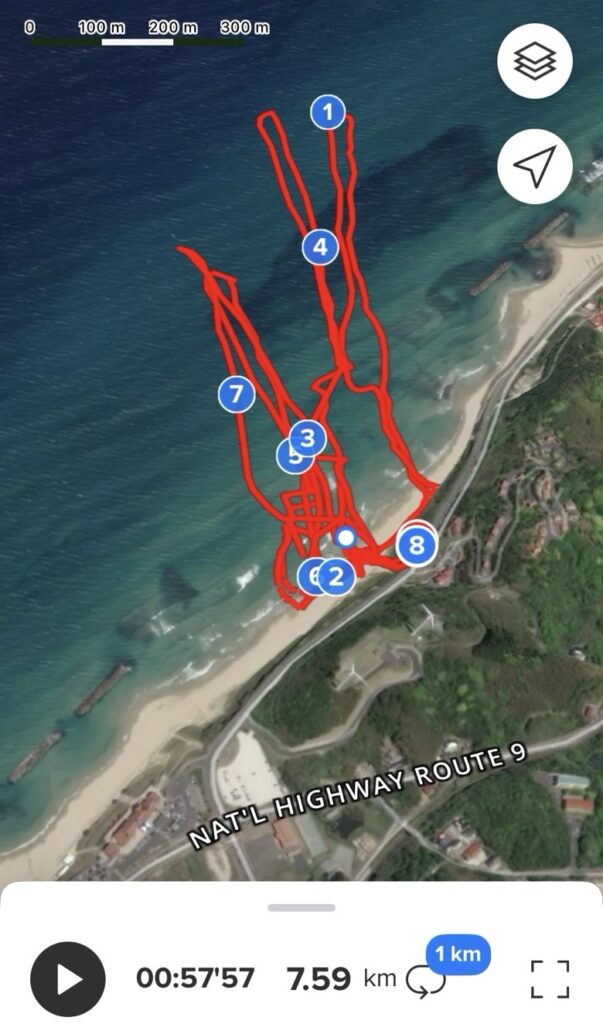
Task: Play the route animation
Action: point(68,978)
